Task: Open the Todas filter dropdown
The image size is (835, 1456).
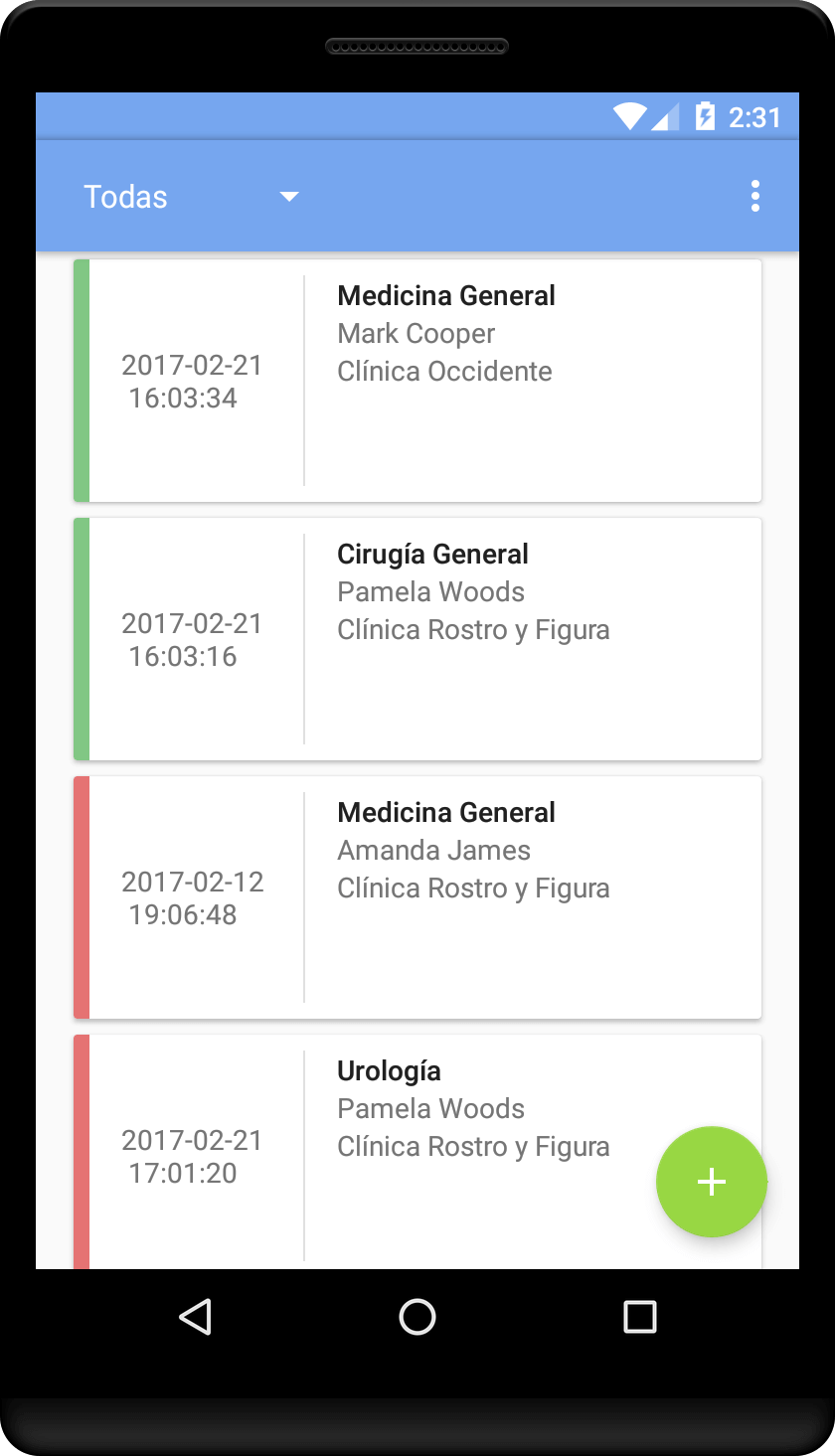Action: click(x=125, y=196)
